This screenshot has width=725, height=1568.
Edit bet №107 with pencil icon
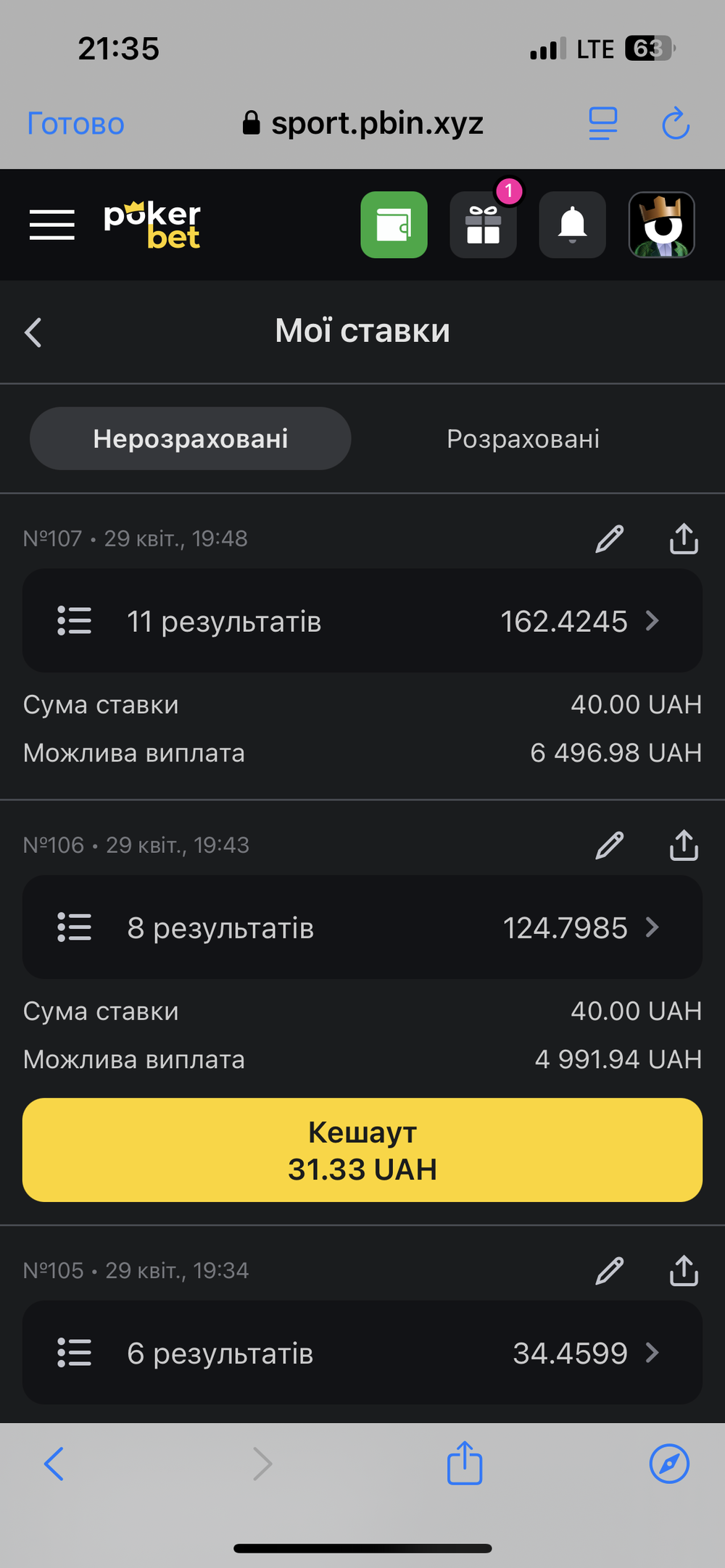click(x=609, y=539)
